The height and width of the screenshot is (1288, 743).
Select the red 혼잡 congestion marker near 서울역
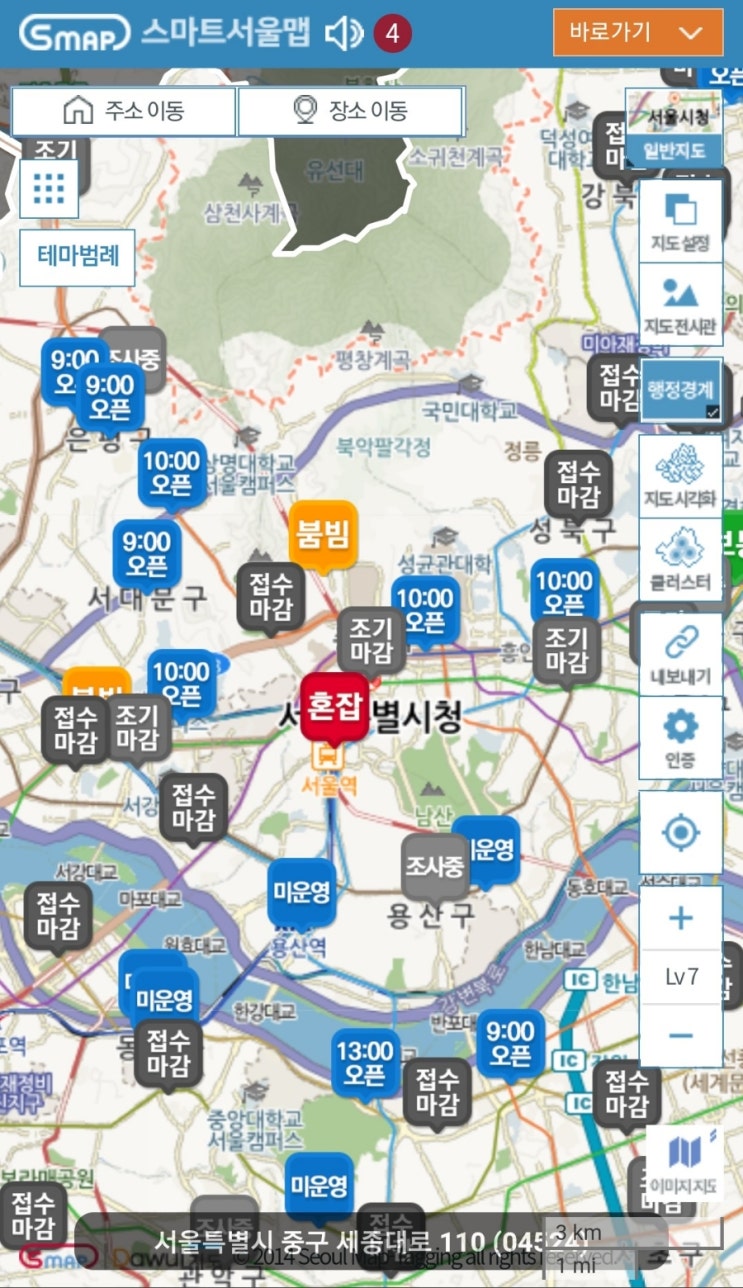click(335, 706)
